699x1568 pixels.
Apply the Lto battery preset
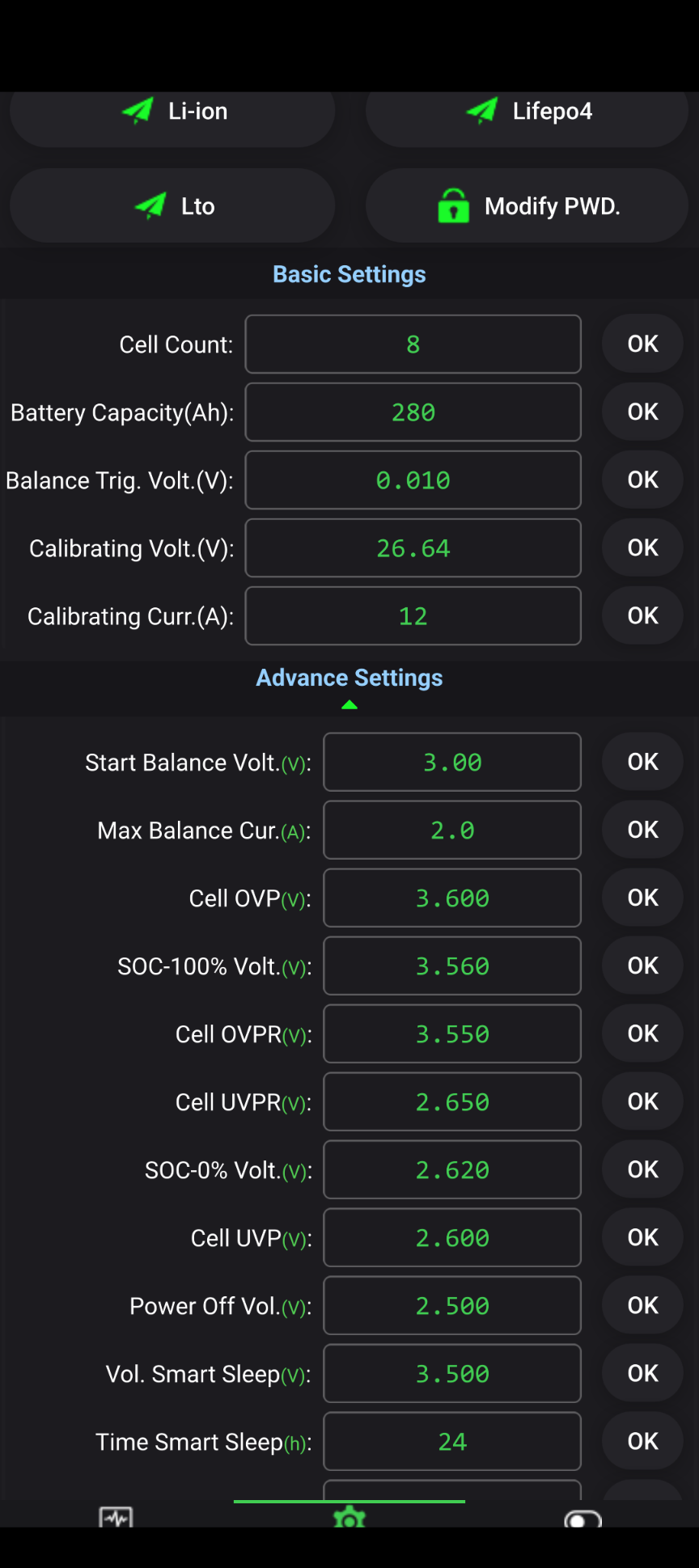[172, 205]
